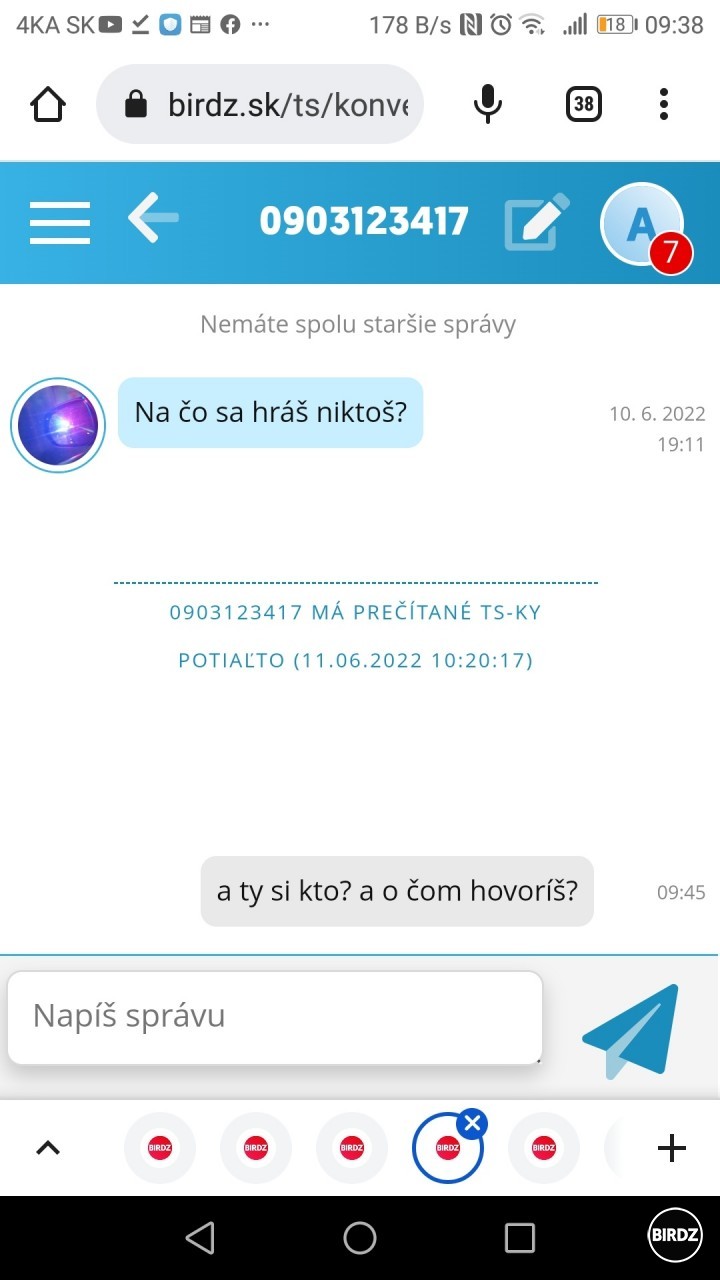This screenshot has height=1280, width=720.
Task: Start voice search with the microphone
Action: click(x=487, y=104)
